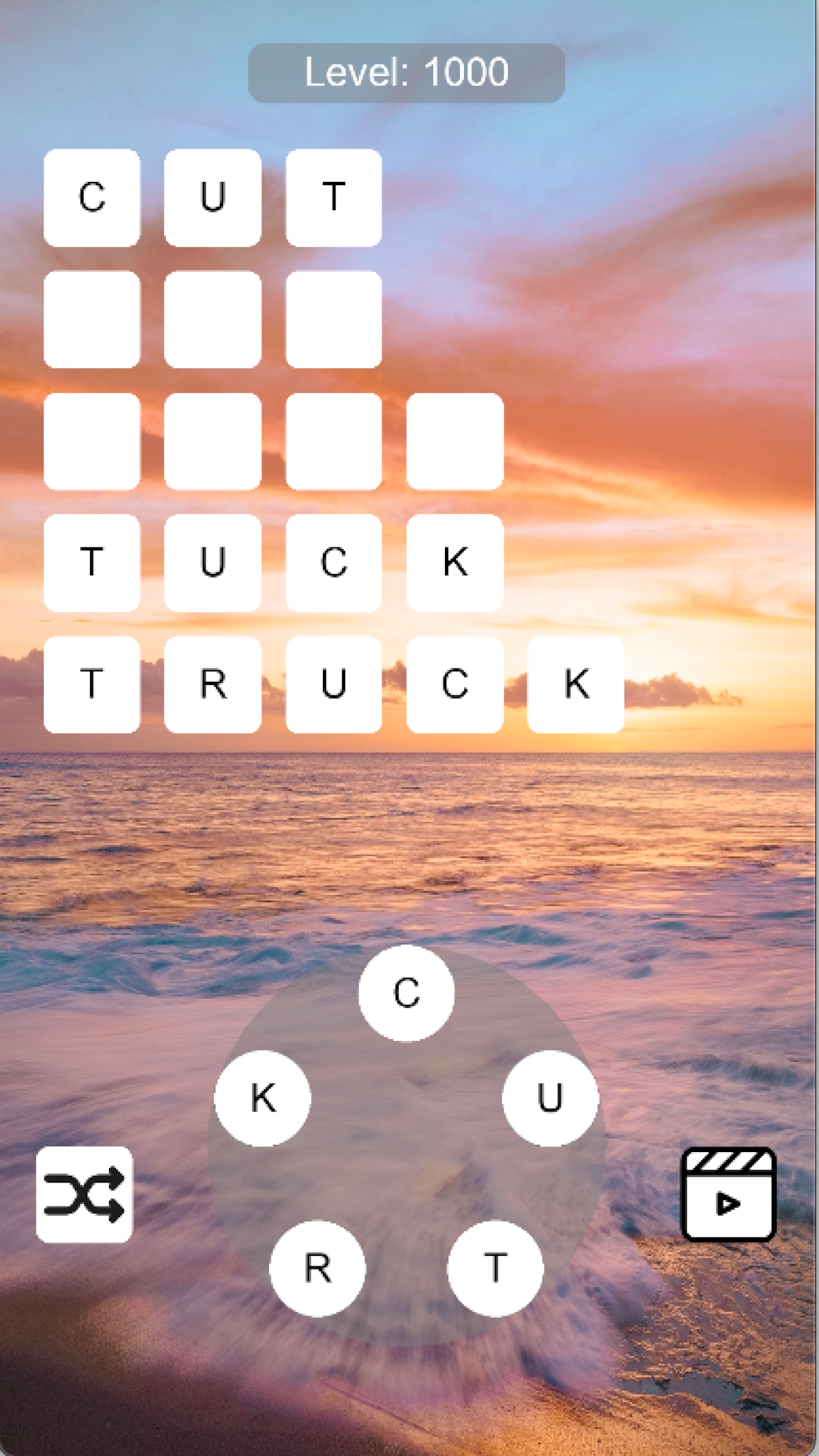Tap the first empty tile in row two
Viewport: 819px width, 1456px height.
point(91,318)
